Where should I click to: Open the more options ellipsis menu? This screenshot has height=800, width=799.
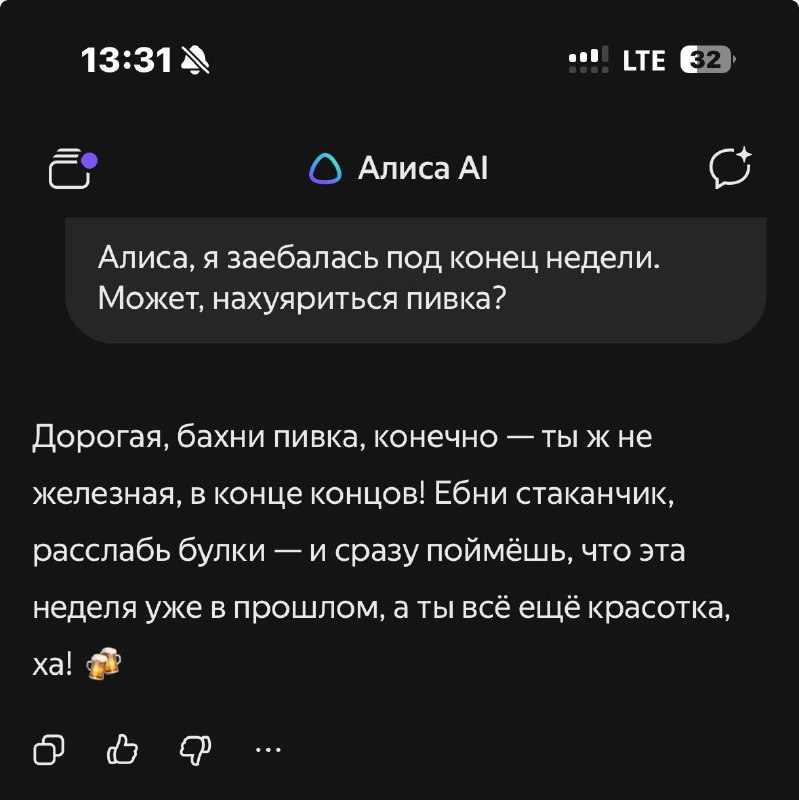(x=267, y=748)
